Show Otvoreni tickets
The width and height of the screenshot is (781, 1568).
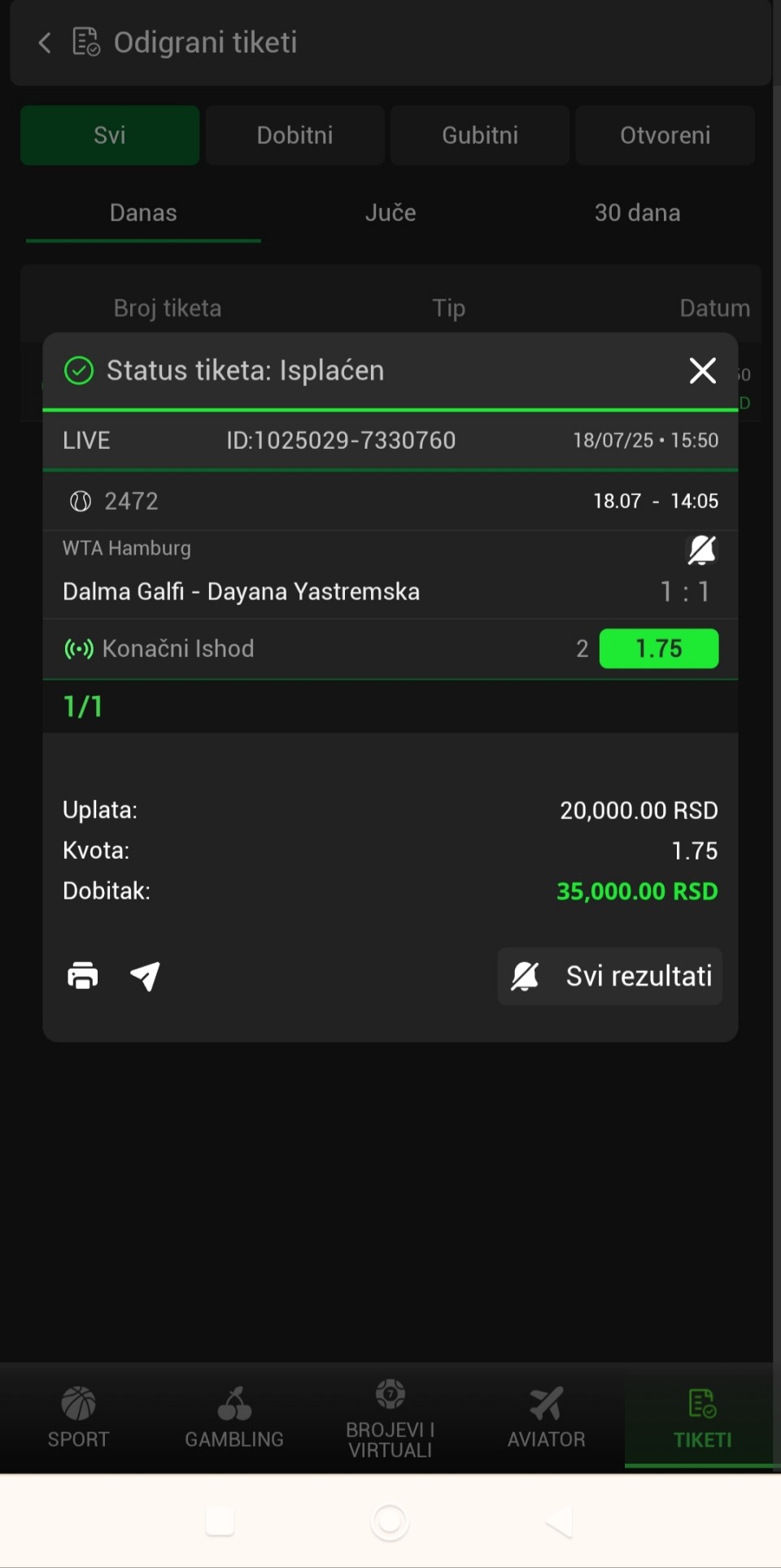(x=665, y=135)
